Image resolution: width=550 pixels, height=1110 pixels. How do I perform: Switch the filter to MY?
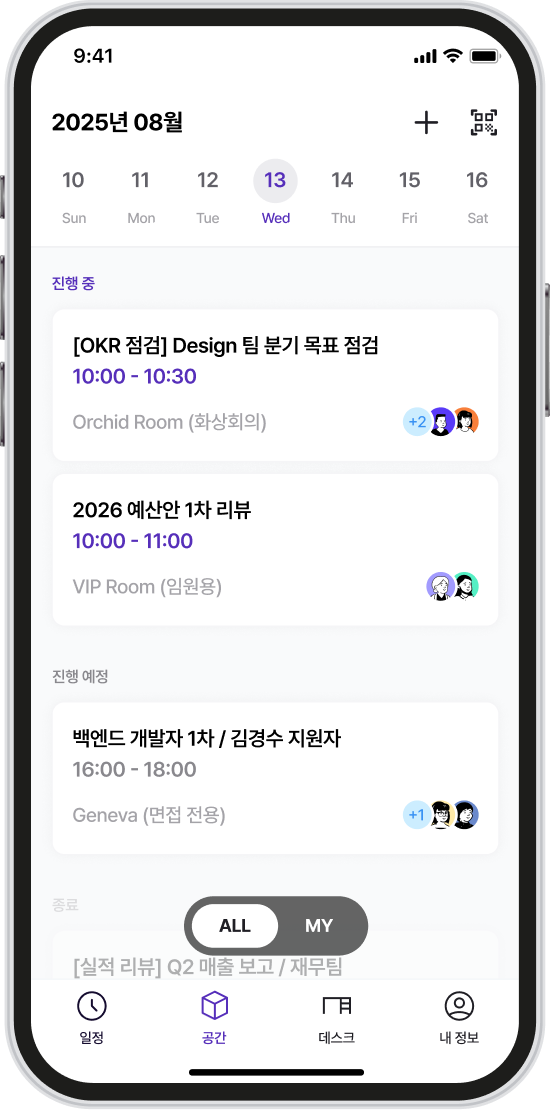point(319,926)
